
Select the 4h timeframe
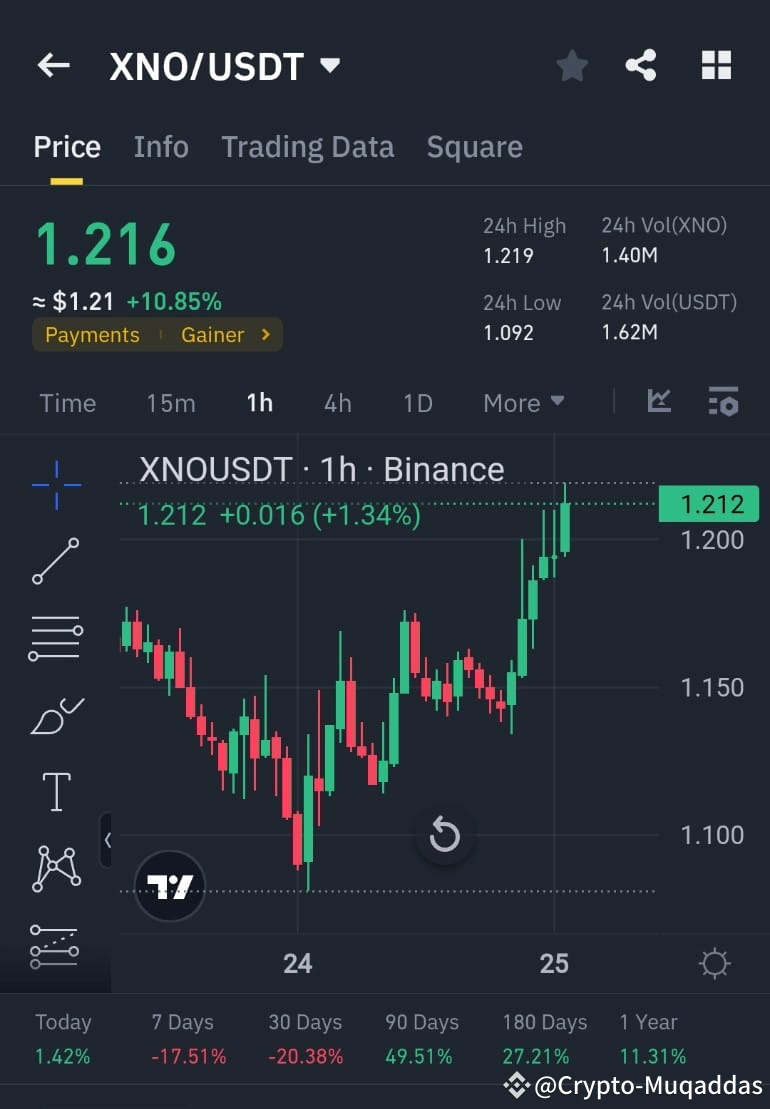(x=337, y=402)
